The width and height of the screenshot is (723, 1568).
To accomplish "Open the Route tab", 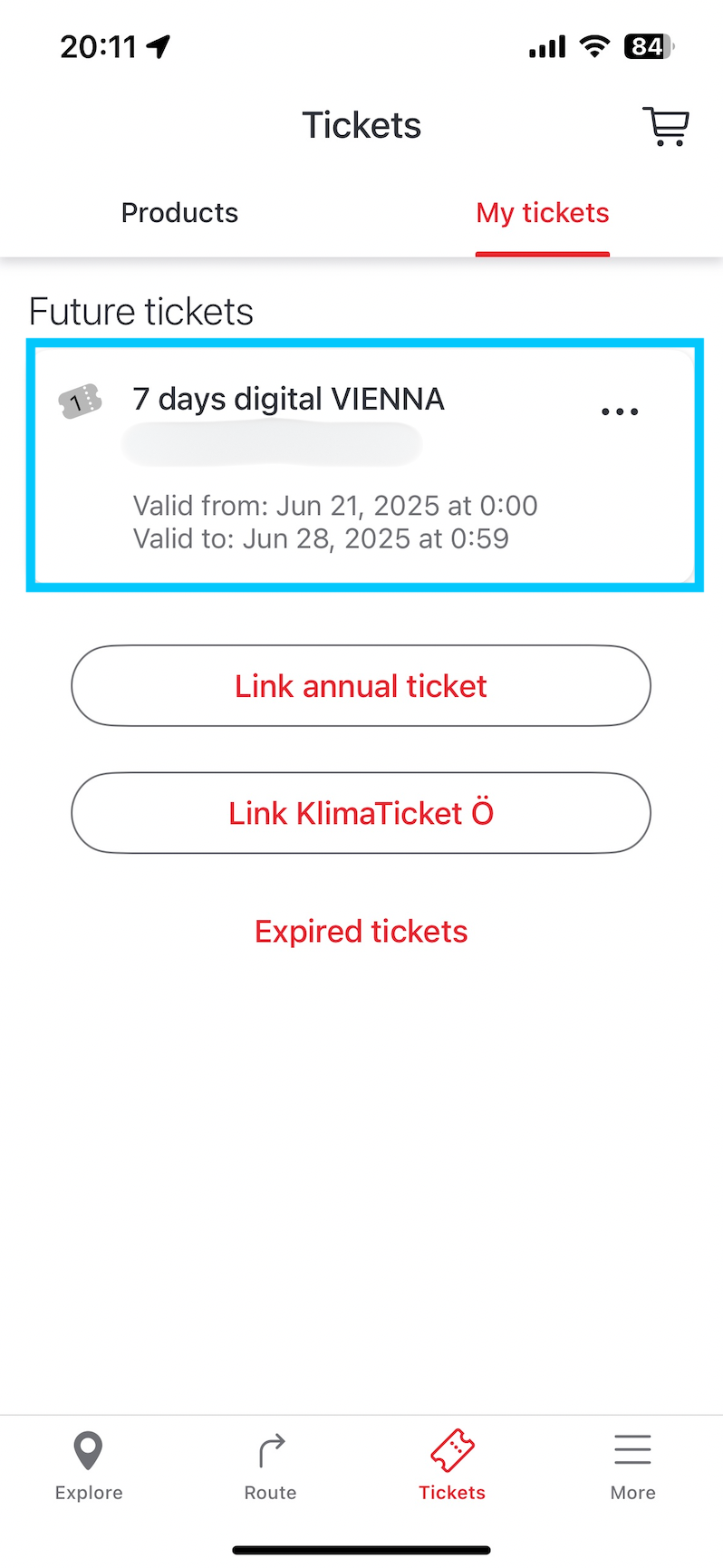I will tap(270, 1466).
